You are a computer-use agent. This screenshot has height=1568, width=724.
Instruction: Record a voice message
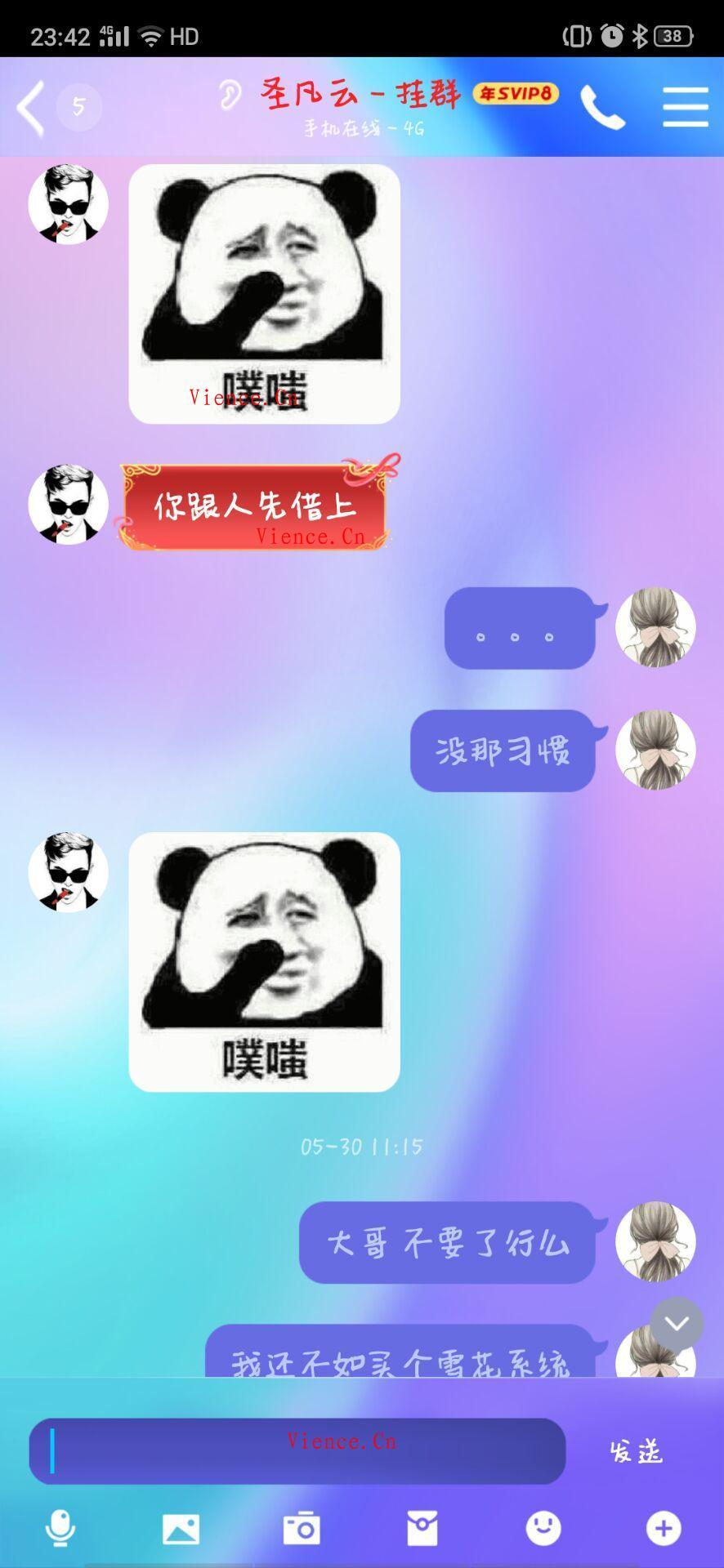pos(60,1528)
